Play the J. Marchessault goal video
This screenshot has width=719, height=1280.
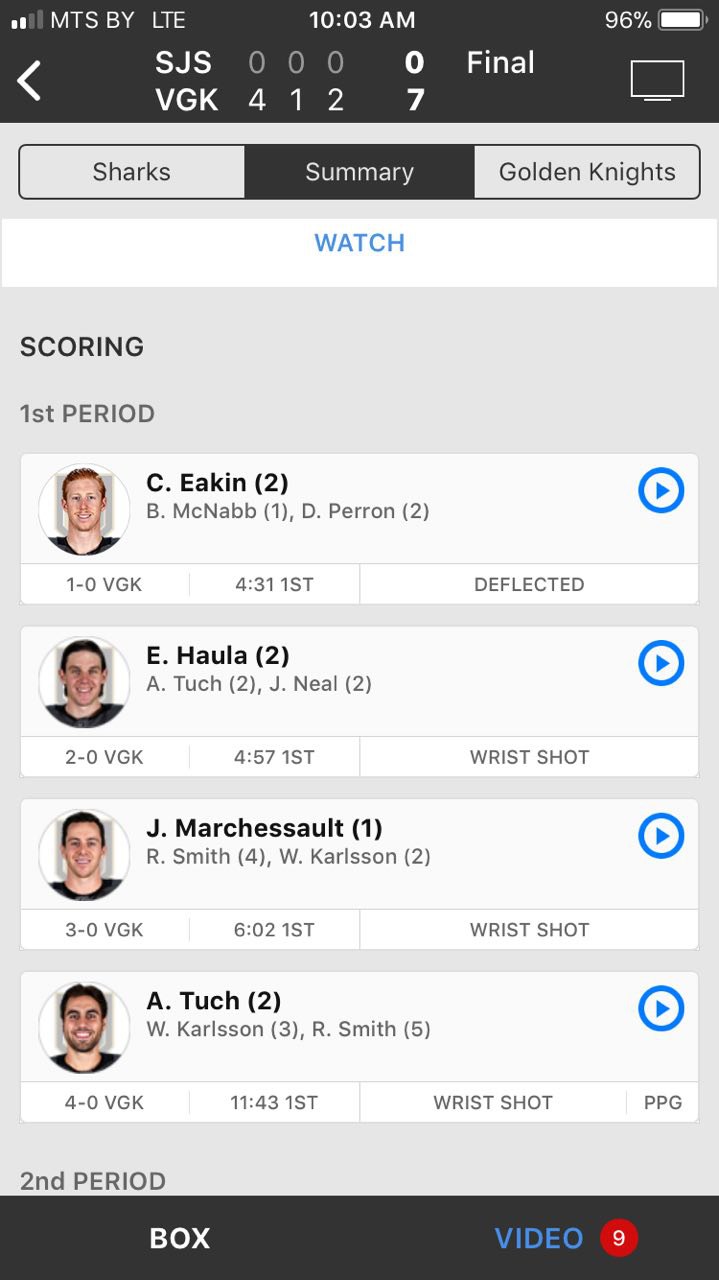[x=661, y=836]
